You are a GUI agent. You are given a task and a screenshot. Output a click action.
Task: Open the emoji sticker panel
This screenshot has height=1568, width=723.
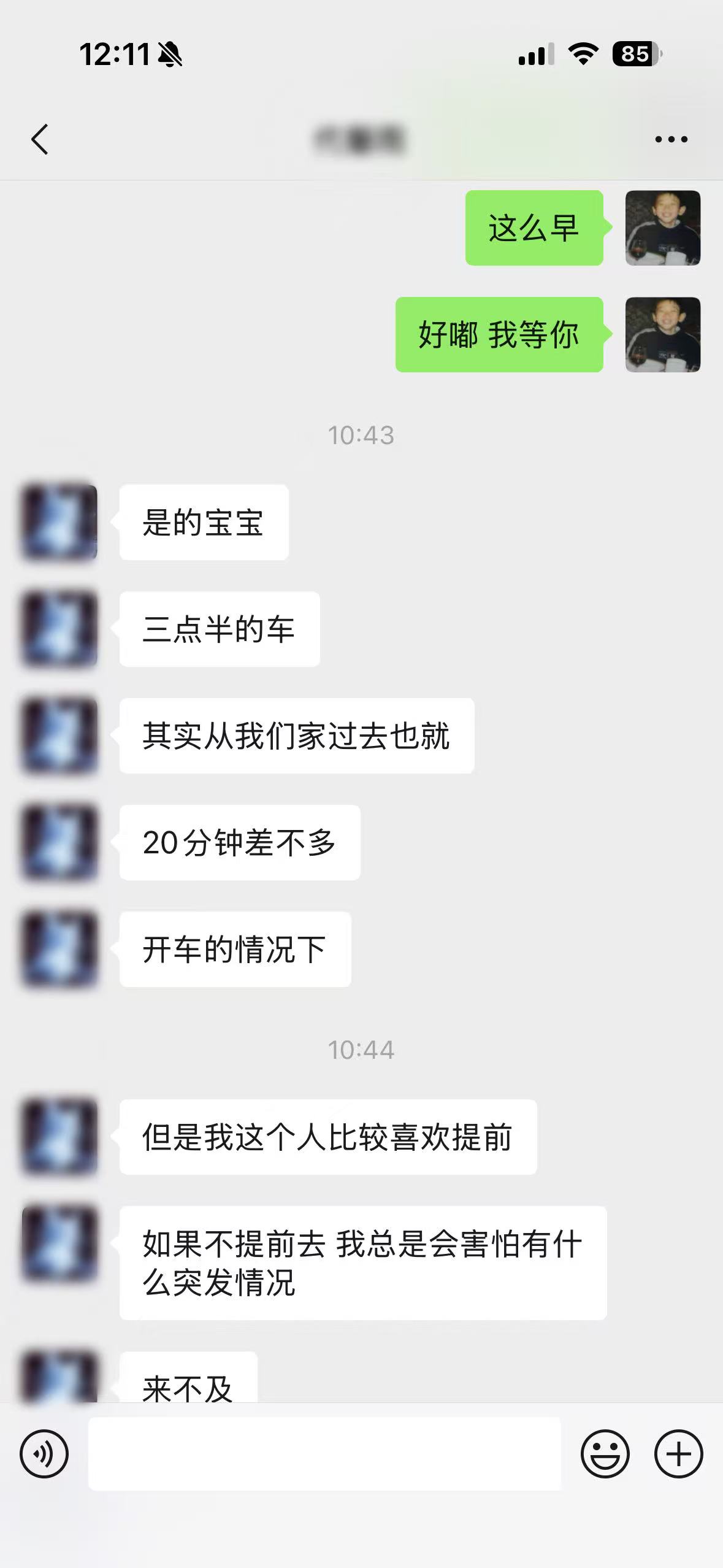pyautogui.click(x=605, y=1453)
